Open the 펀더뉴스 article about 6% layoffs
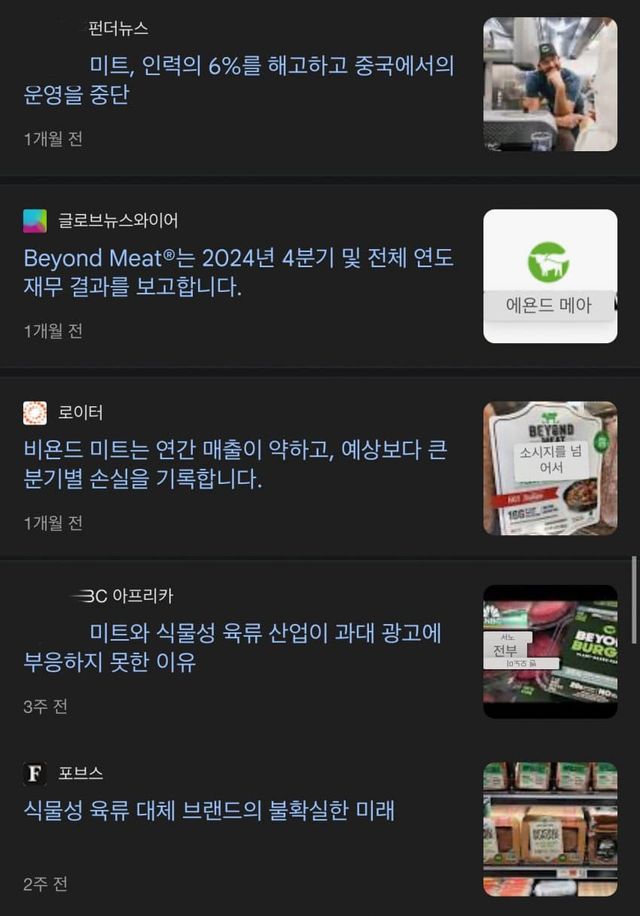The height and width of the screenshot is (916, 640). (240, 81)
